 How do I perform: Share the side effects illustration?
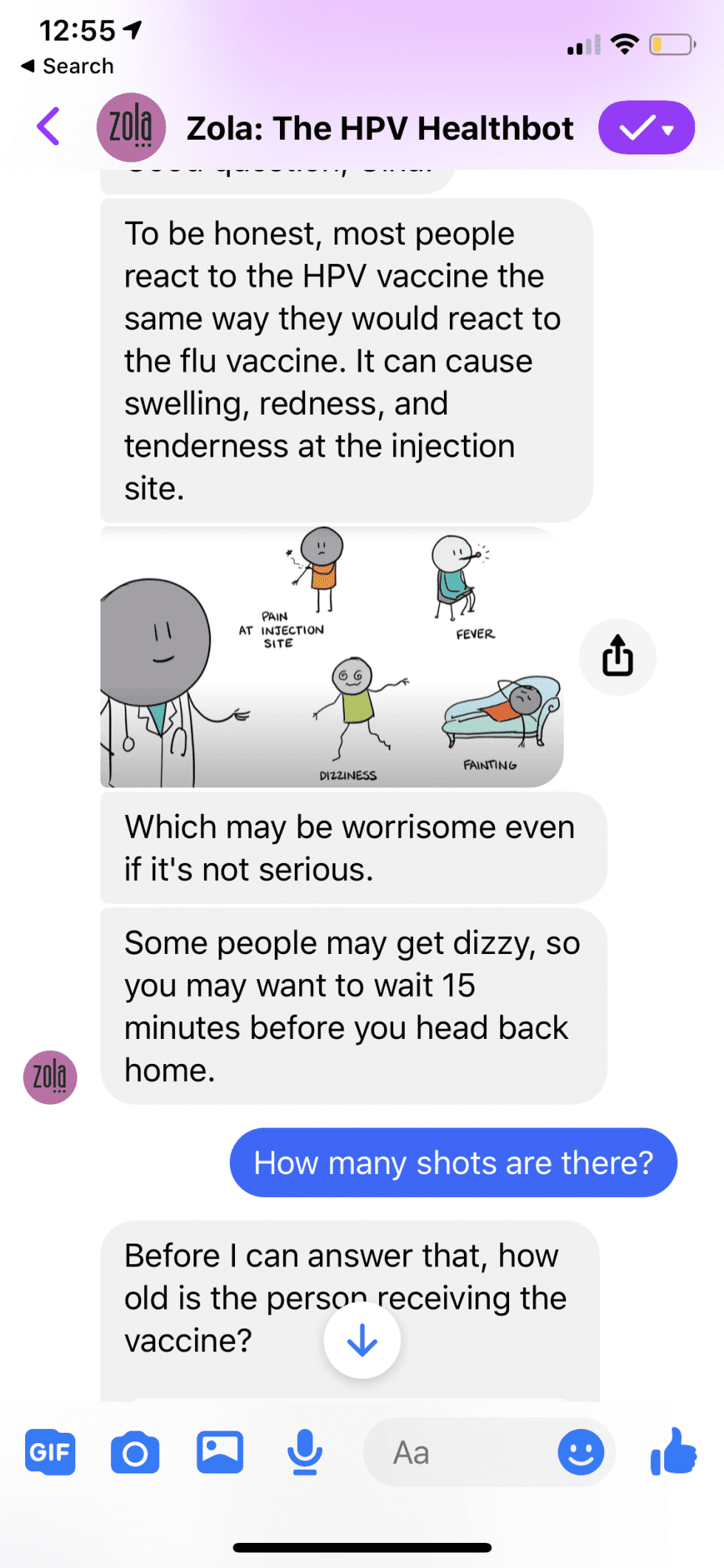click(618, 656)
